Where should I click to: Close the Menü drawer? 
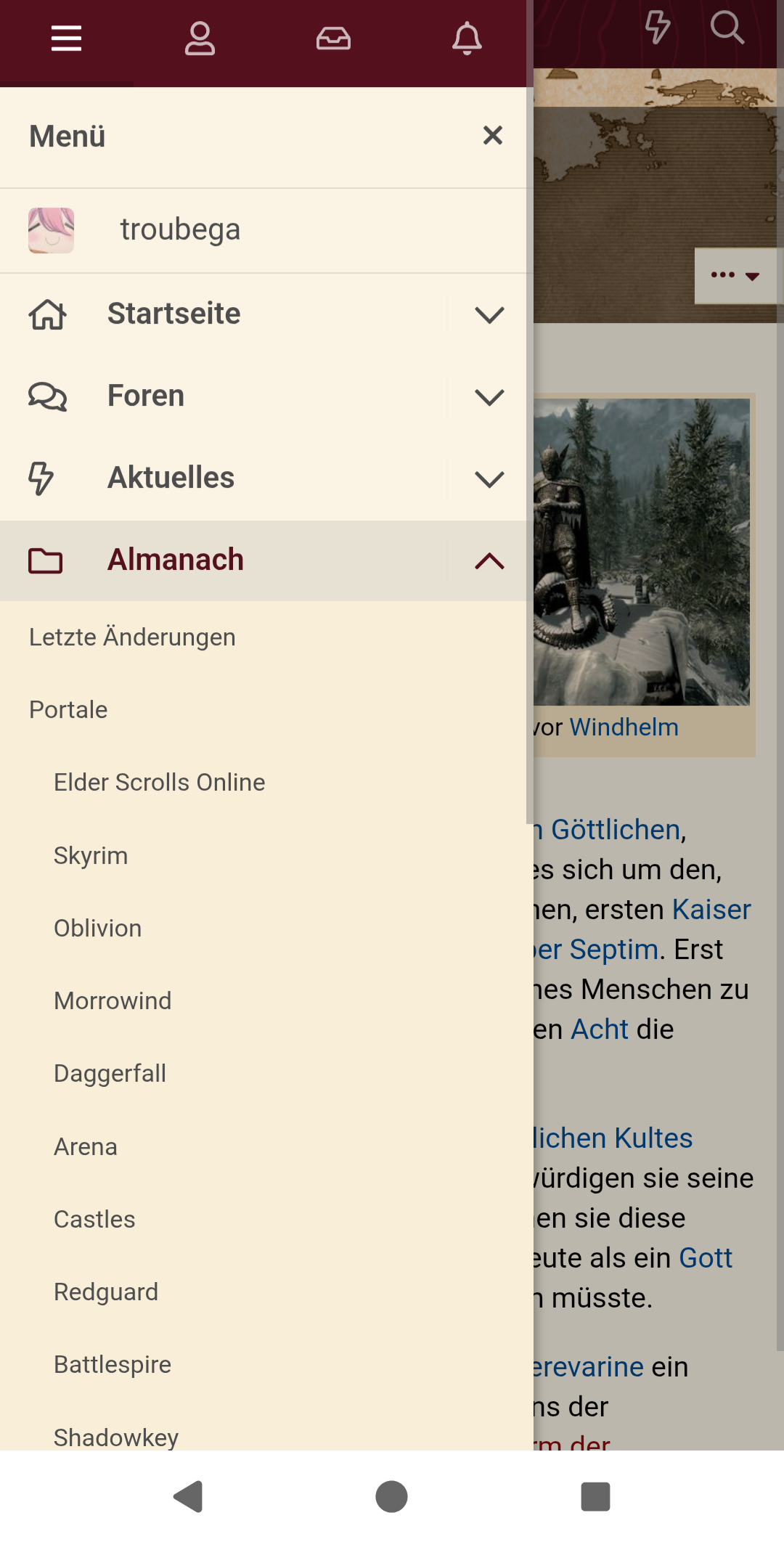[x=493, y=135]
